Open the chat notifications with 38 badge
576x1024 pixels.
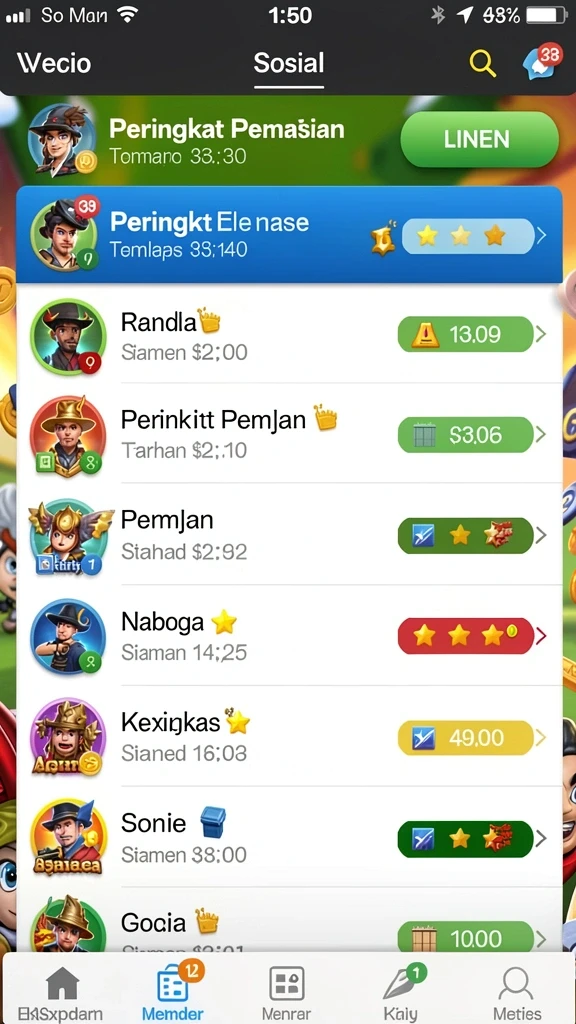click(542, 62)
